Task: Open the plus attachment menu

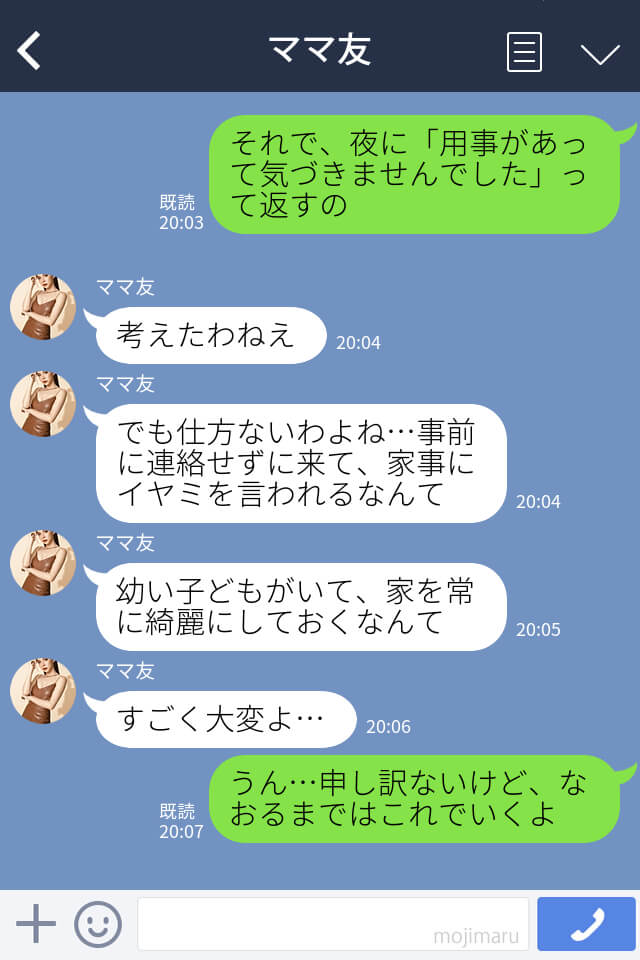Action: (x=36, y=924)
